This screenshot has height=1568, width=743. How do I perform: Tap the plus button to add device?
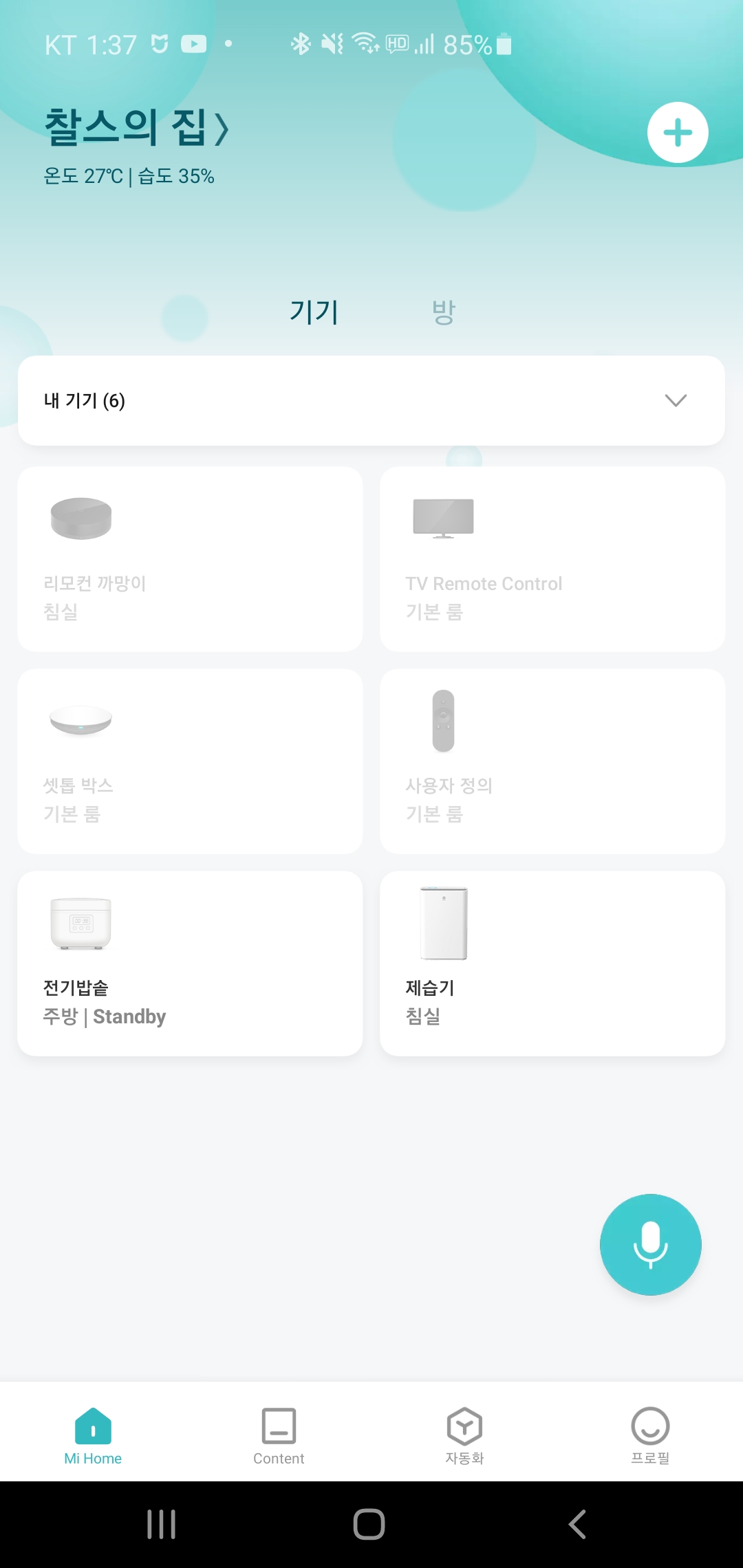click(678, 133)
